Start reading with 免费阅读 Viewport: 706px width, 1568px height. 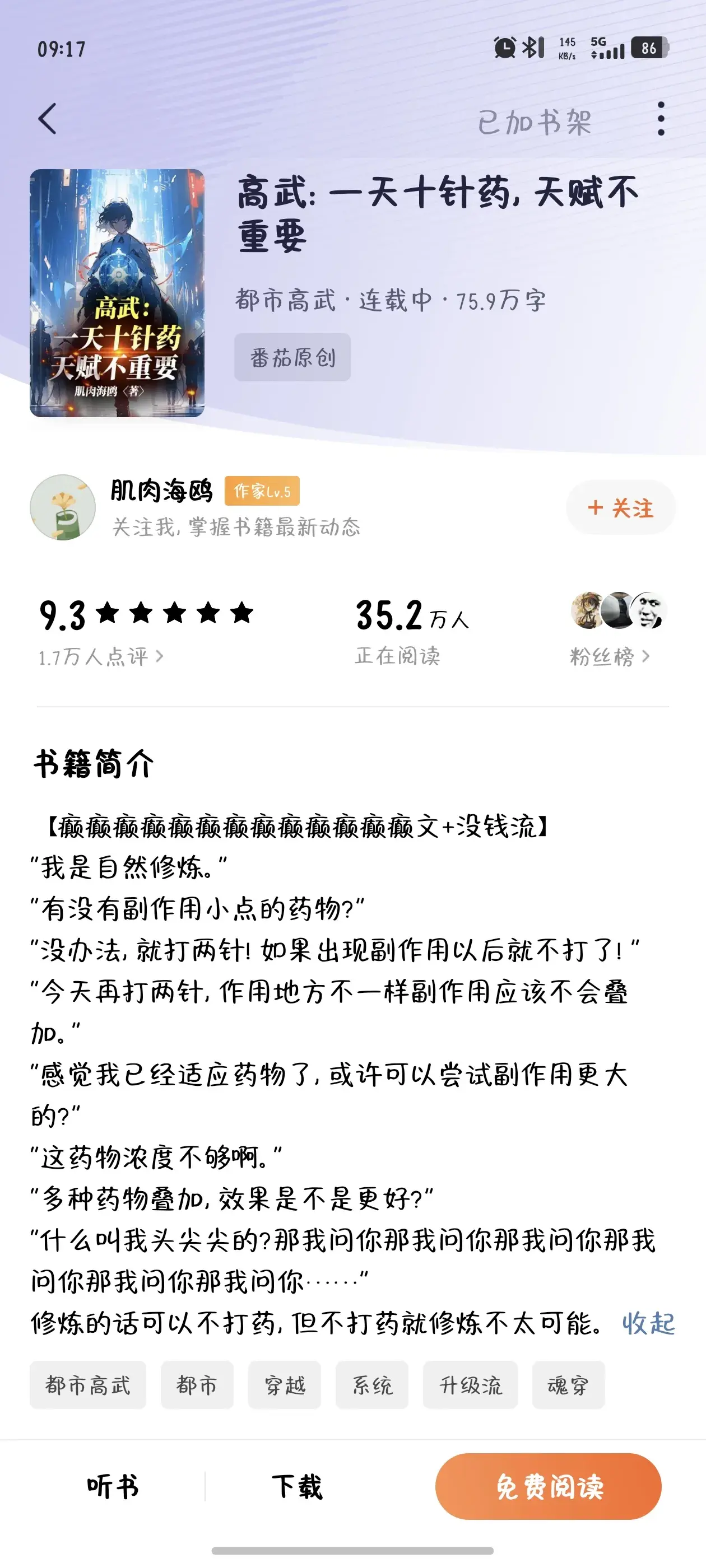548,1486
